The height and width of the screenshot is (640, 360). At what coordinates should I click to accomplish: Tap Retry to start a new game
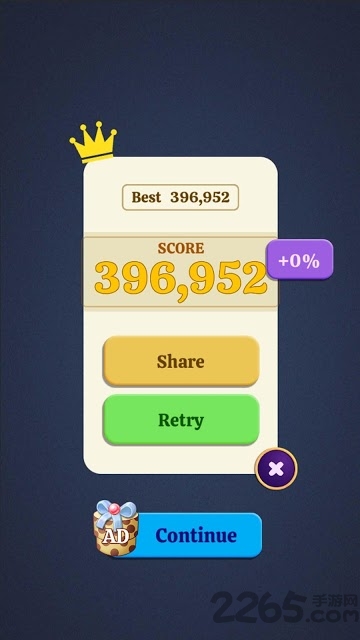[x=181, y=420]
